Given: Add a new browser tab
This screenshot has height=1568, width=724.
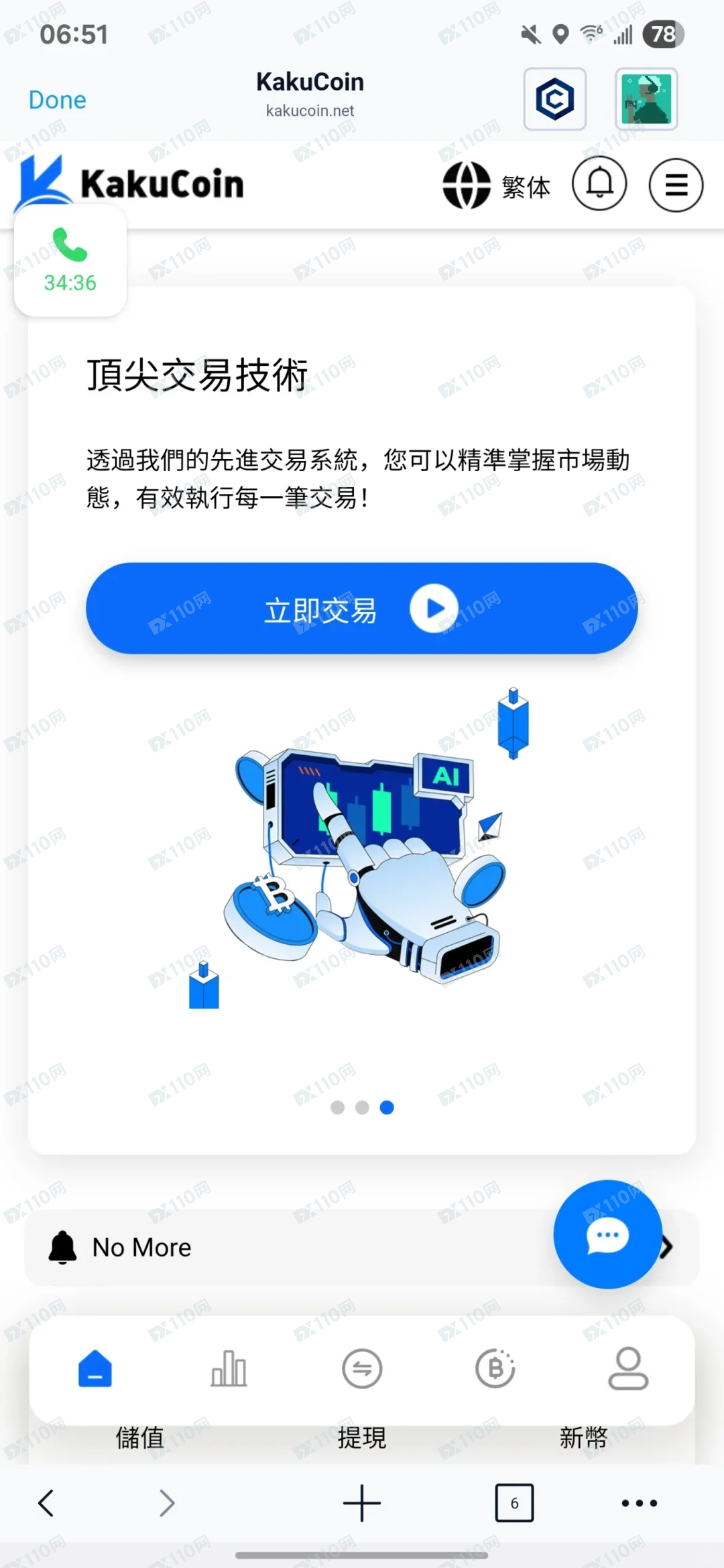Looking at the screenshot, I should pyautogui.click(x=361, y=1503).
